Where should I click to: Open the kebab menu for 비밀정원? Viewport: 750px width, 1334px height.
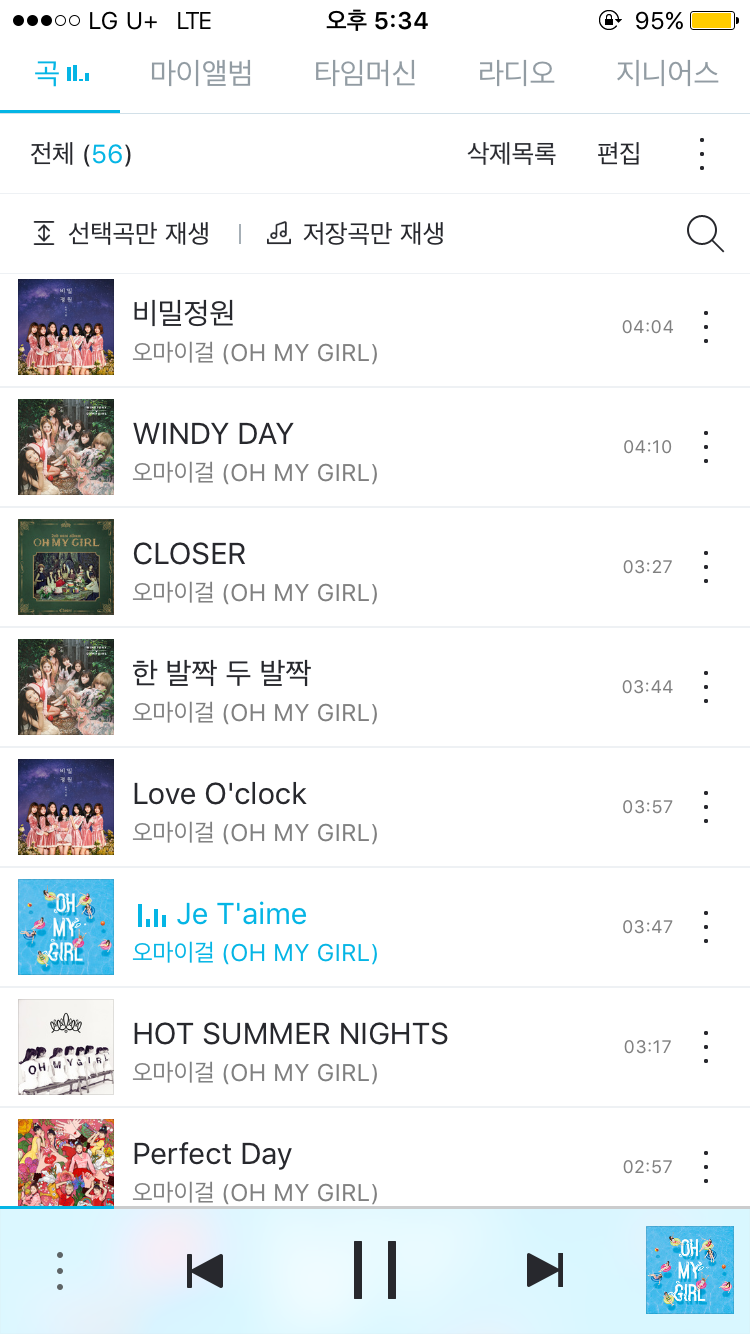coord(706,326)
